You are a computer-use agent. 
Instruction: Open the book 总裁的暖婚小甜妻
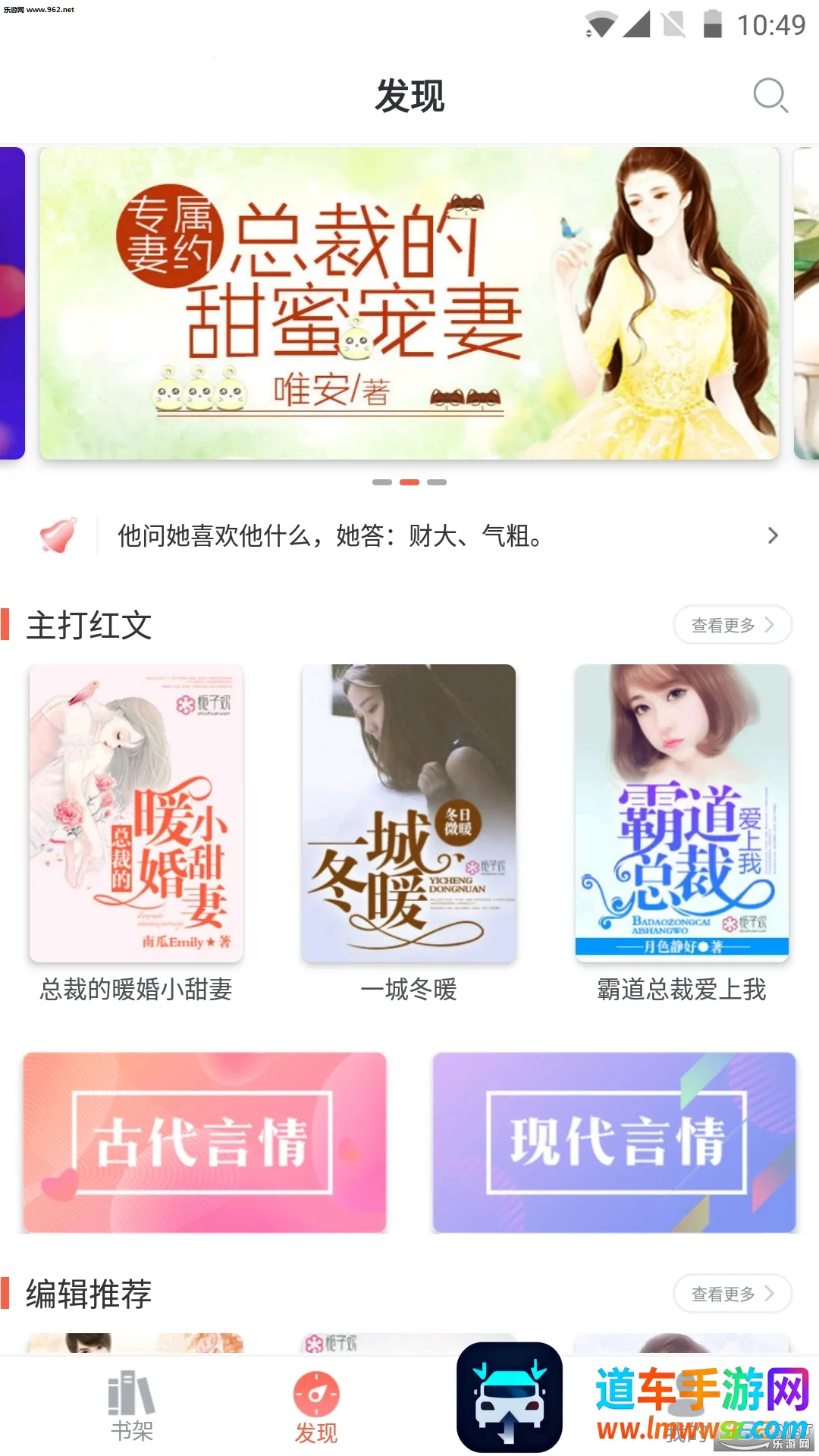click(x=136, y=814)
